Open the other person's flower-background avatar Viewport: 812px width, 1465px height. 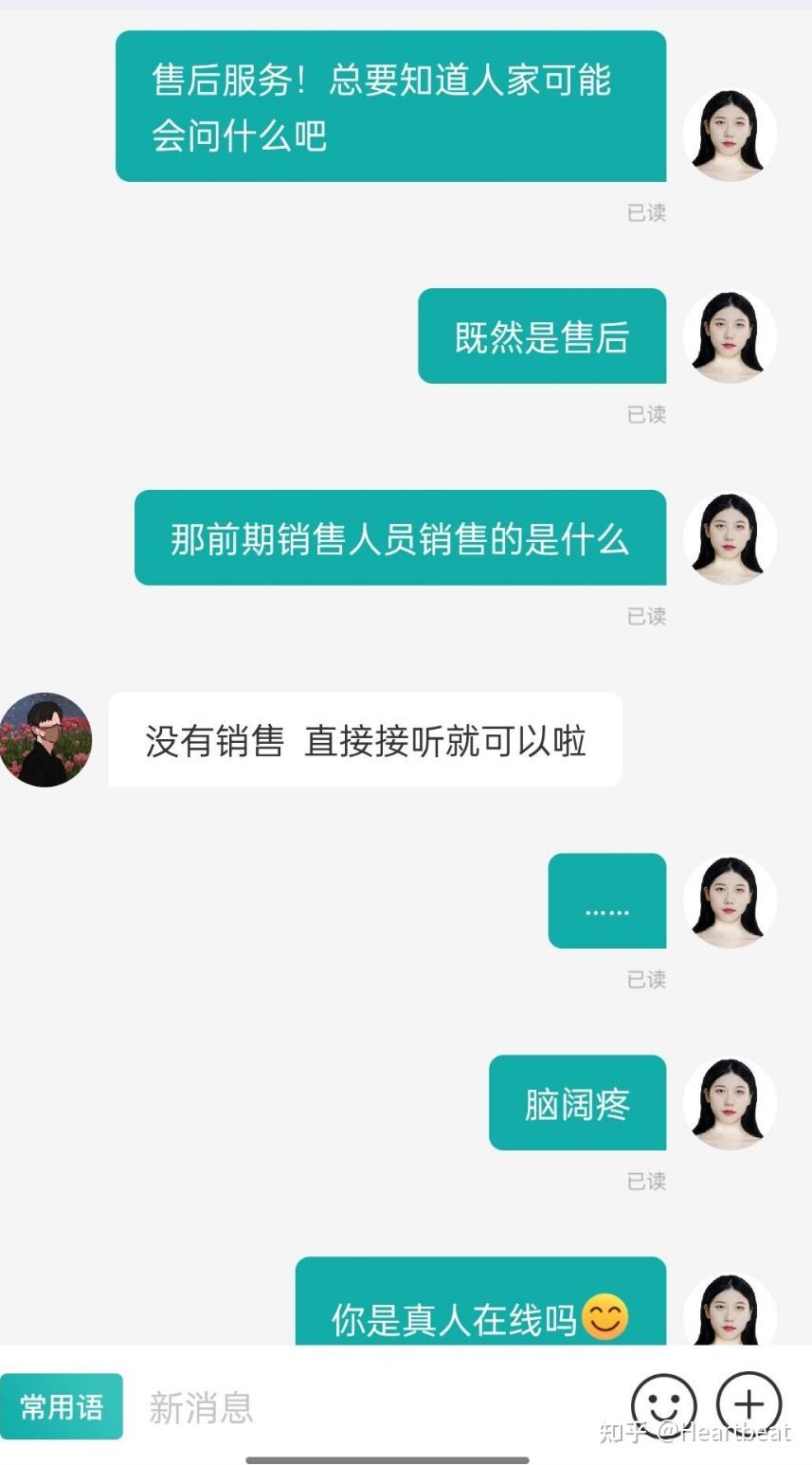point(45,739)
